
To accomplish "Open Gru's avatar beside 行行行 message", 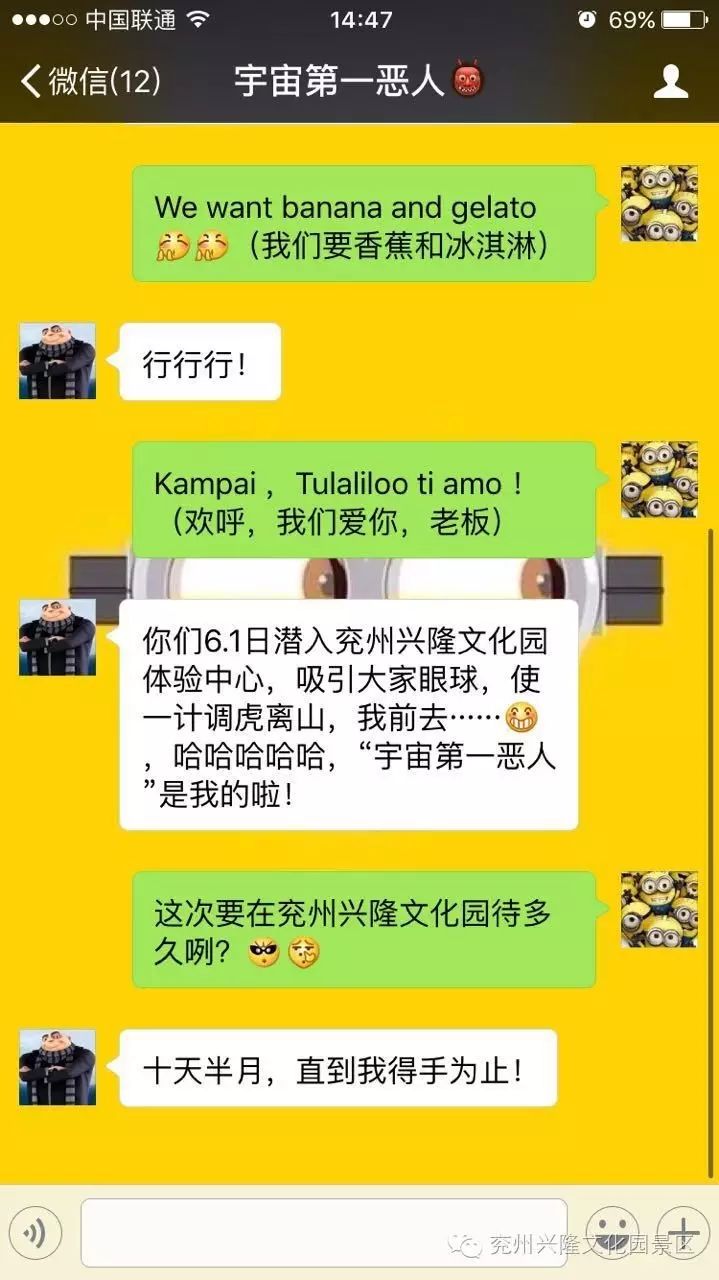I will (57, 361).
